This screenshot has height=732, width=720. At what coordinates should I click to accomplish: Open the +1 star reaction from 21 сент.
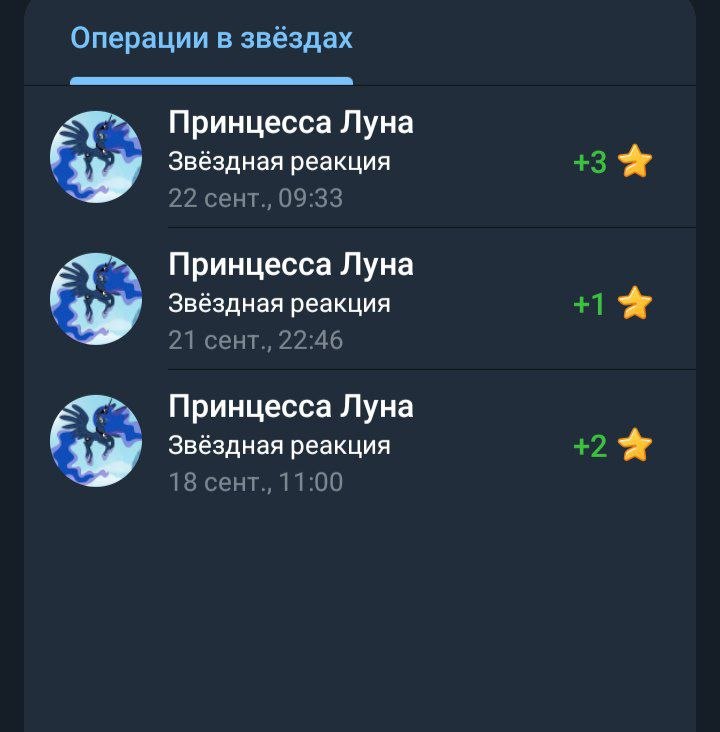360,299
